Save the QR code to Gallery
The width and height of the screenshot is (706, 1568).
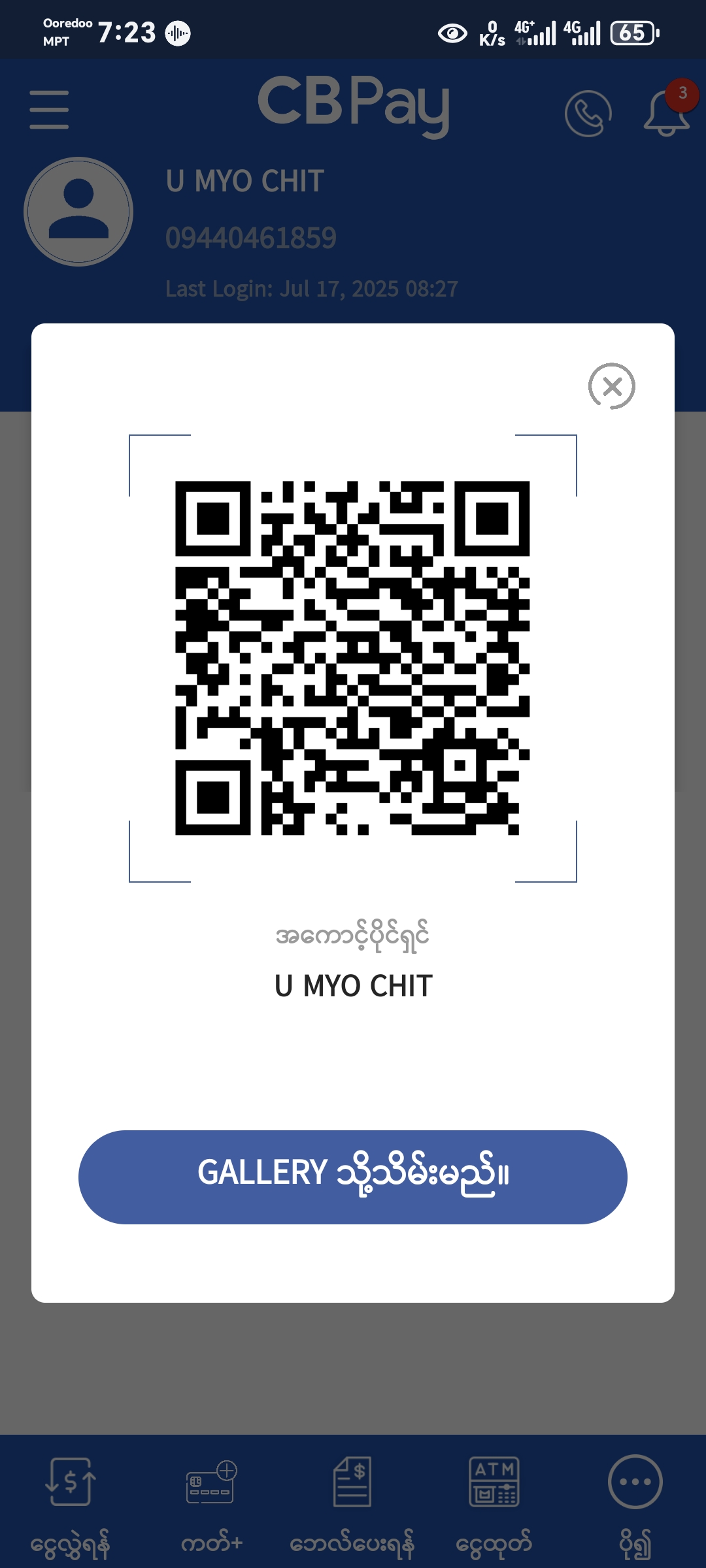coord(353,1177)
